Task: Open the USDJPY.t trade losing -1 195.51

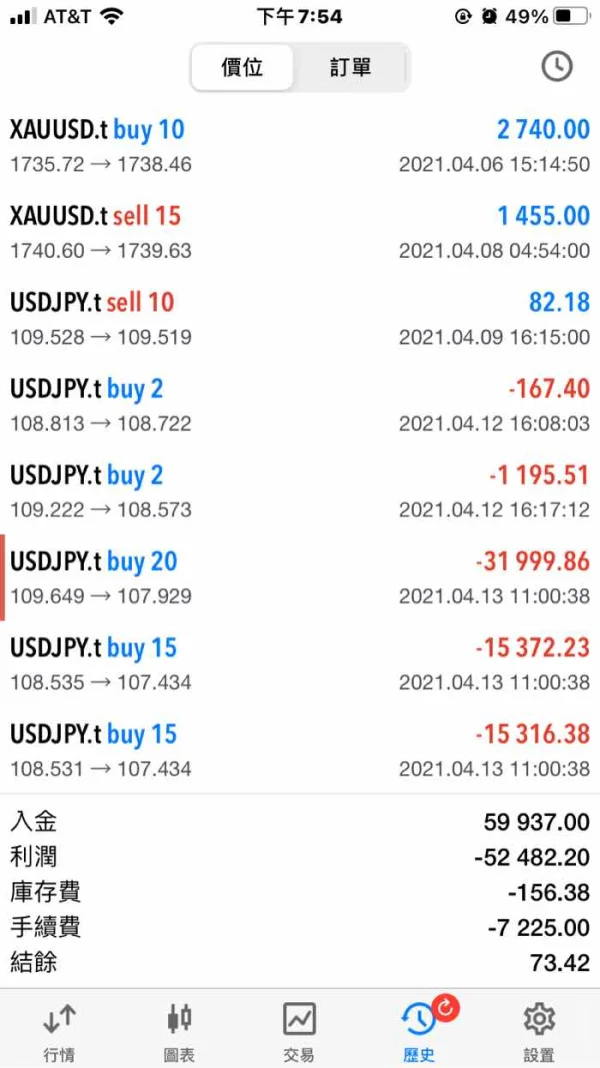Action: (300, 492)
